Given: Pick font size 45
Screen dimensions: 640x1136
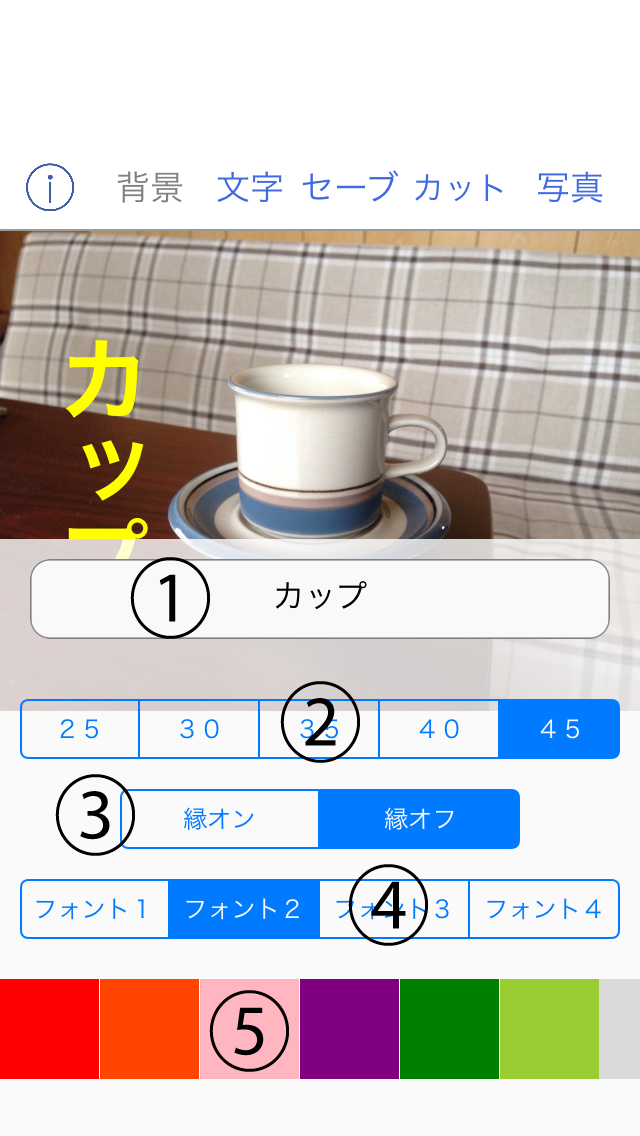Looking at the screenshot, I should click(559, 729).
